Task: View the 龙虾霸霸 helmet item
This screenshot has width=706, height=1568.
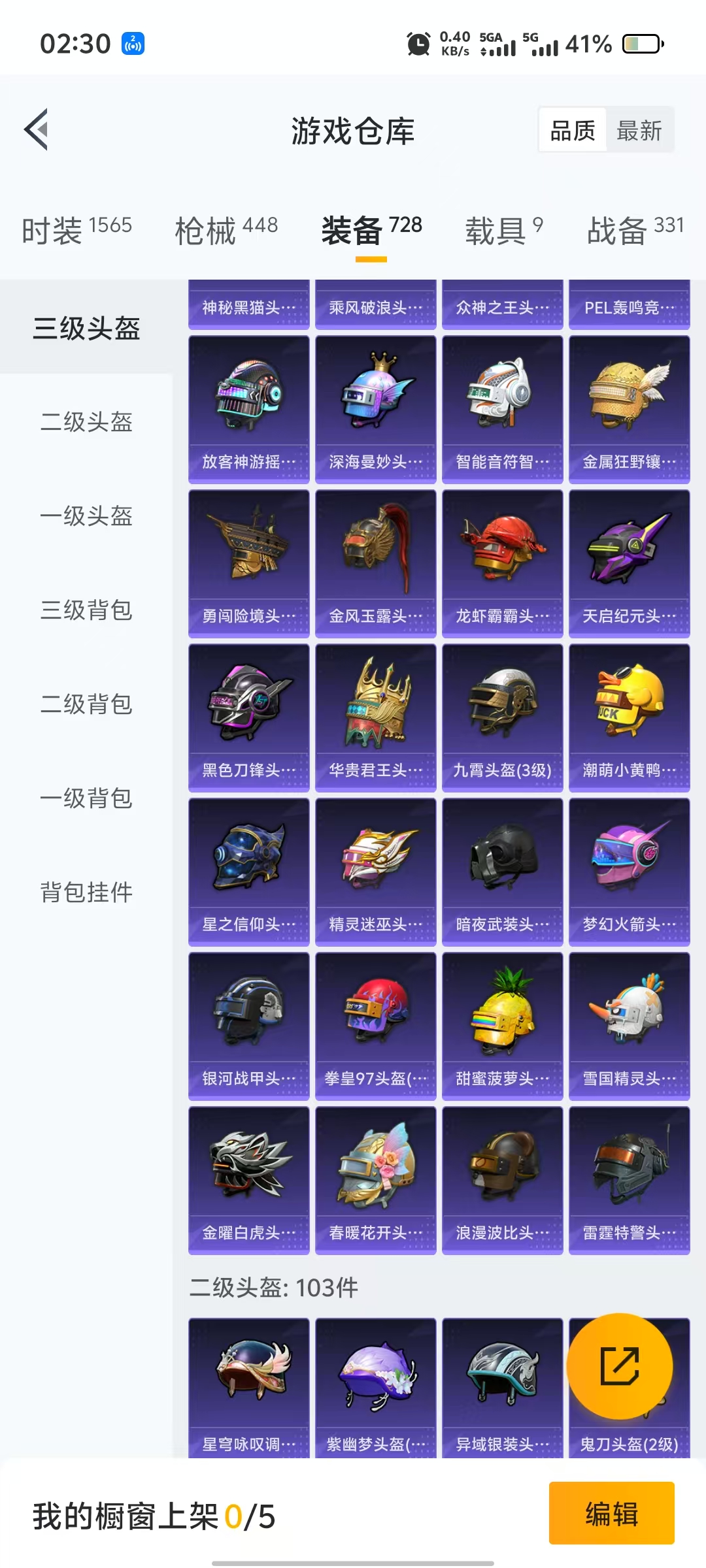Action: click(502, 563)
